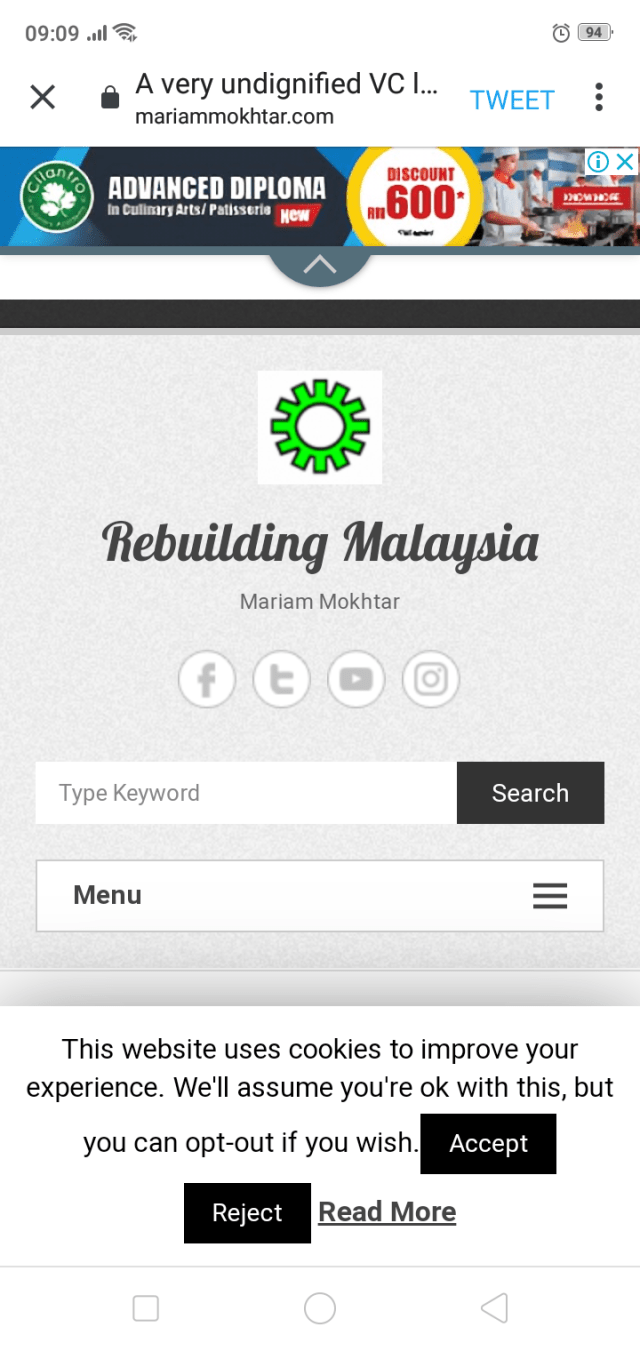This screenshot has height=1351, width=640.
Task: Open the Facebook page icon
Action: click(x=207, y=680)
